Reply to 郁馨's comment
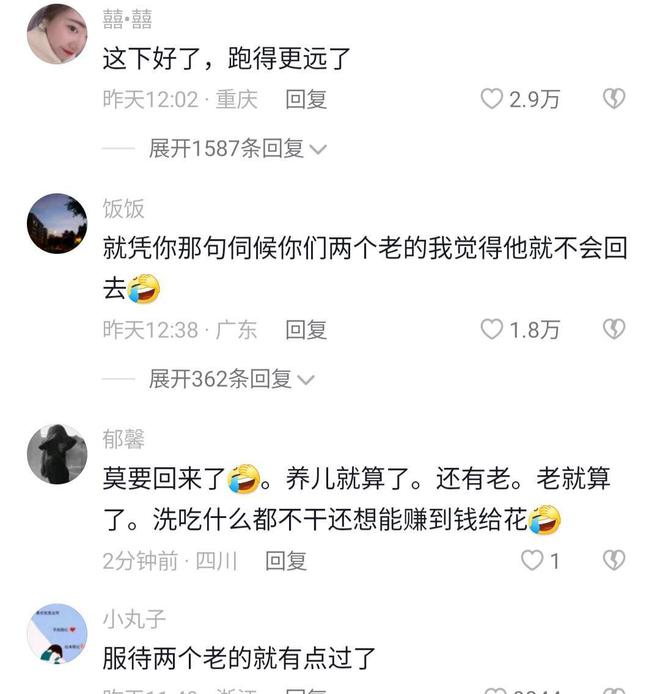Screen dimensions: 660x694 coord(286,560)
